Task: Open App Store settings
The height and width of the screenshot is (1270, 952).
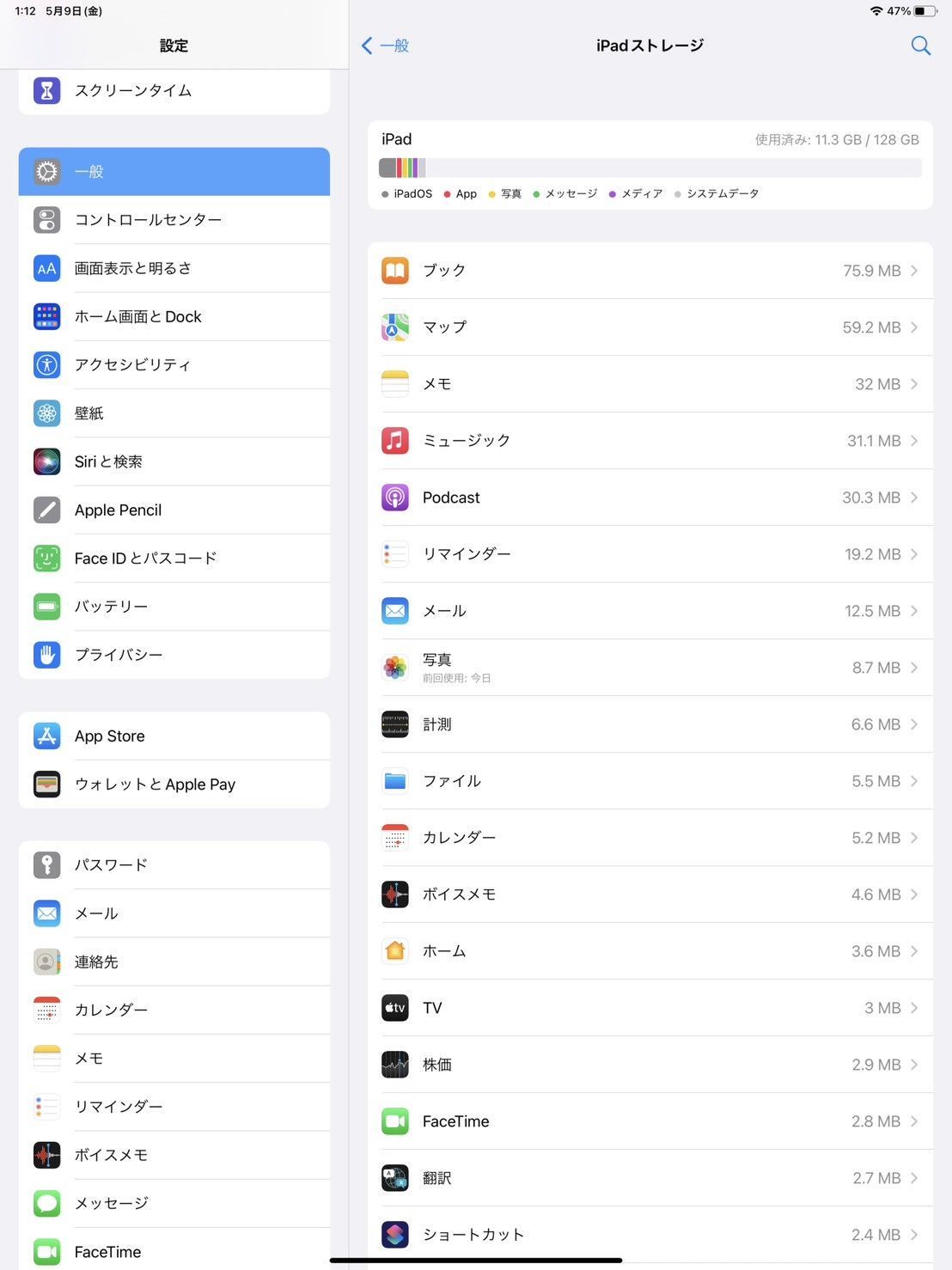Action: [174, 736]
